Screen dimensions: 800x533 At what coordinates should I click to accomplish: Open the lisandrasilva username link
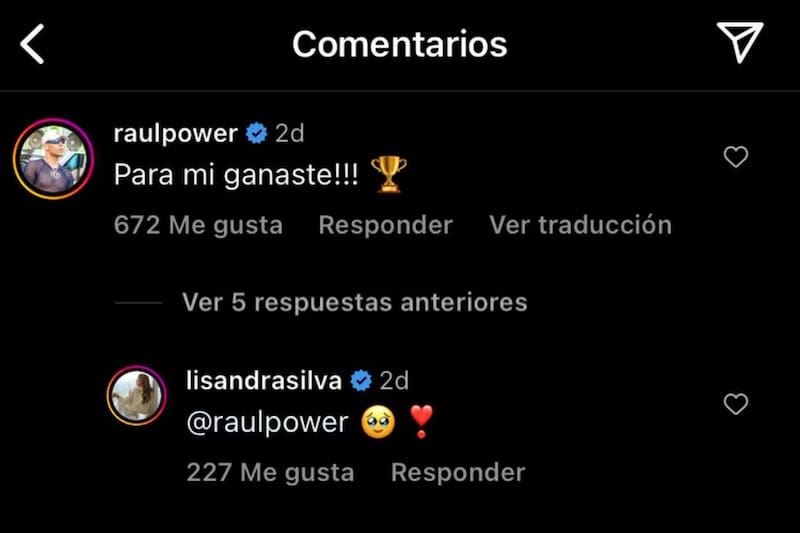click(x=264, y=381)
